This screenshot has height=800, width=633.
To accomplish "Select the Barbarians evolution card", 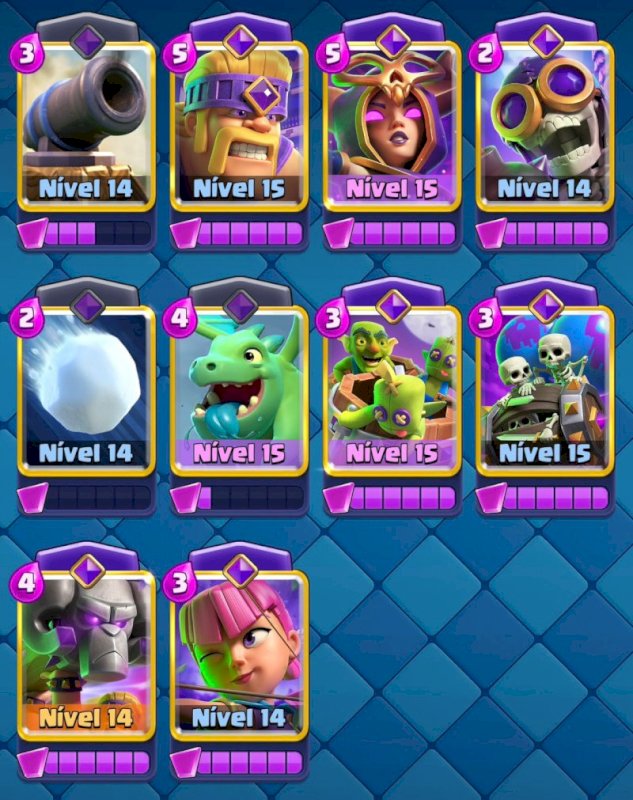I will (239, 126).
